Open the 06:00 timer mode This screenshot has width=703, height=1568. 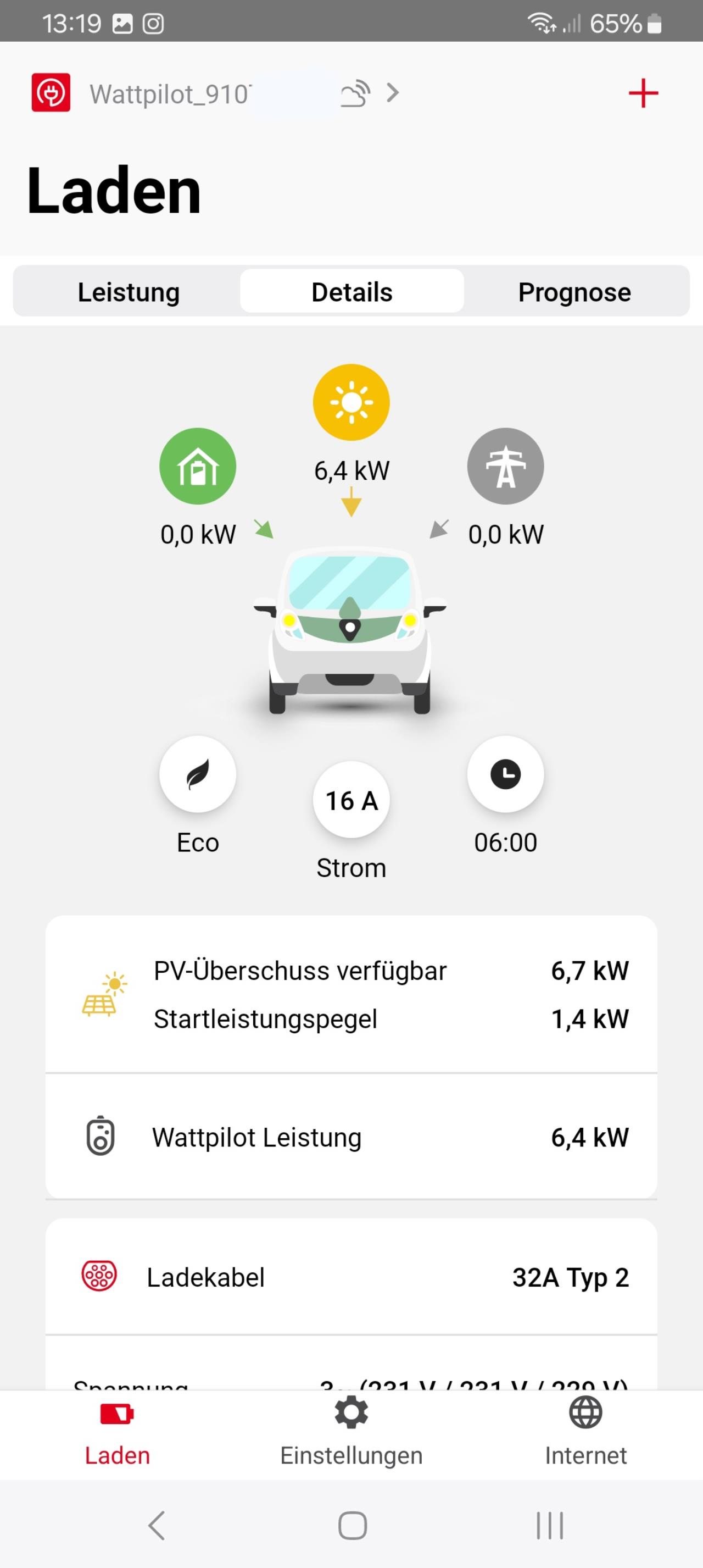pos(505,774)
